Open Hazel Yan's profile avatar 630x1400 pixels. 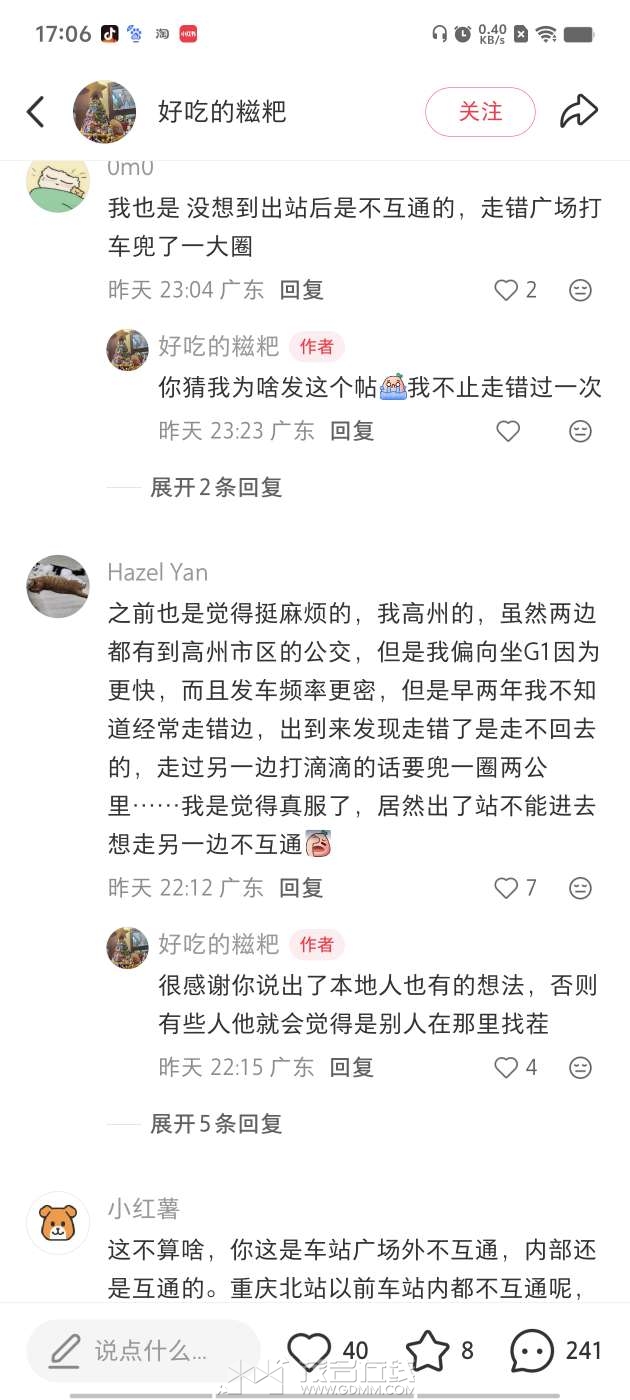coord(58,586)
